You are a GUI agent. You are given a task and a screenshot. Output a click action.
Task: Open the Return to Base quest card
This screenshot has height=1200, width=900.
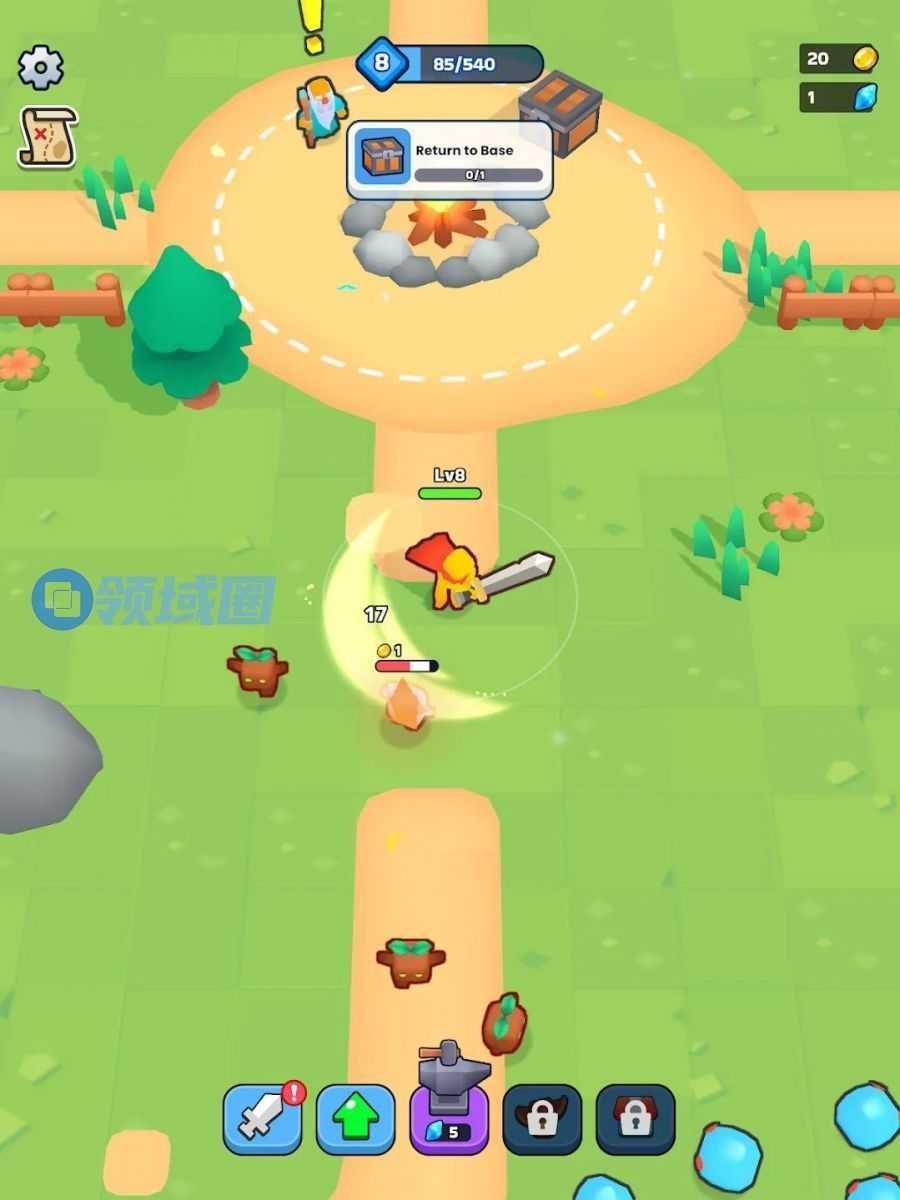click(x=449, y=160)
